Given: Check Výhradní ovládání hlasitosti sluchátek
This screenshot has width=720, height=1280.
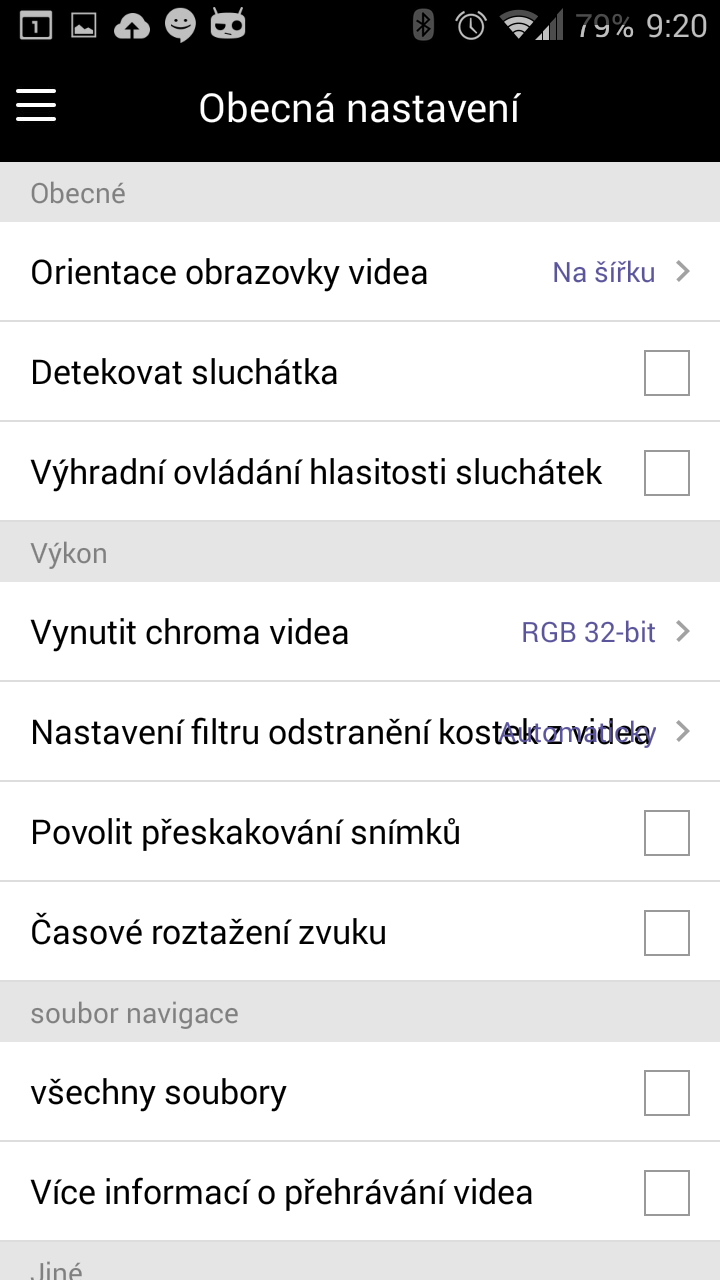Looking at the screenshot, I should tap(667, 473).
